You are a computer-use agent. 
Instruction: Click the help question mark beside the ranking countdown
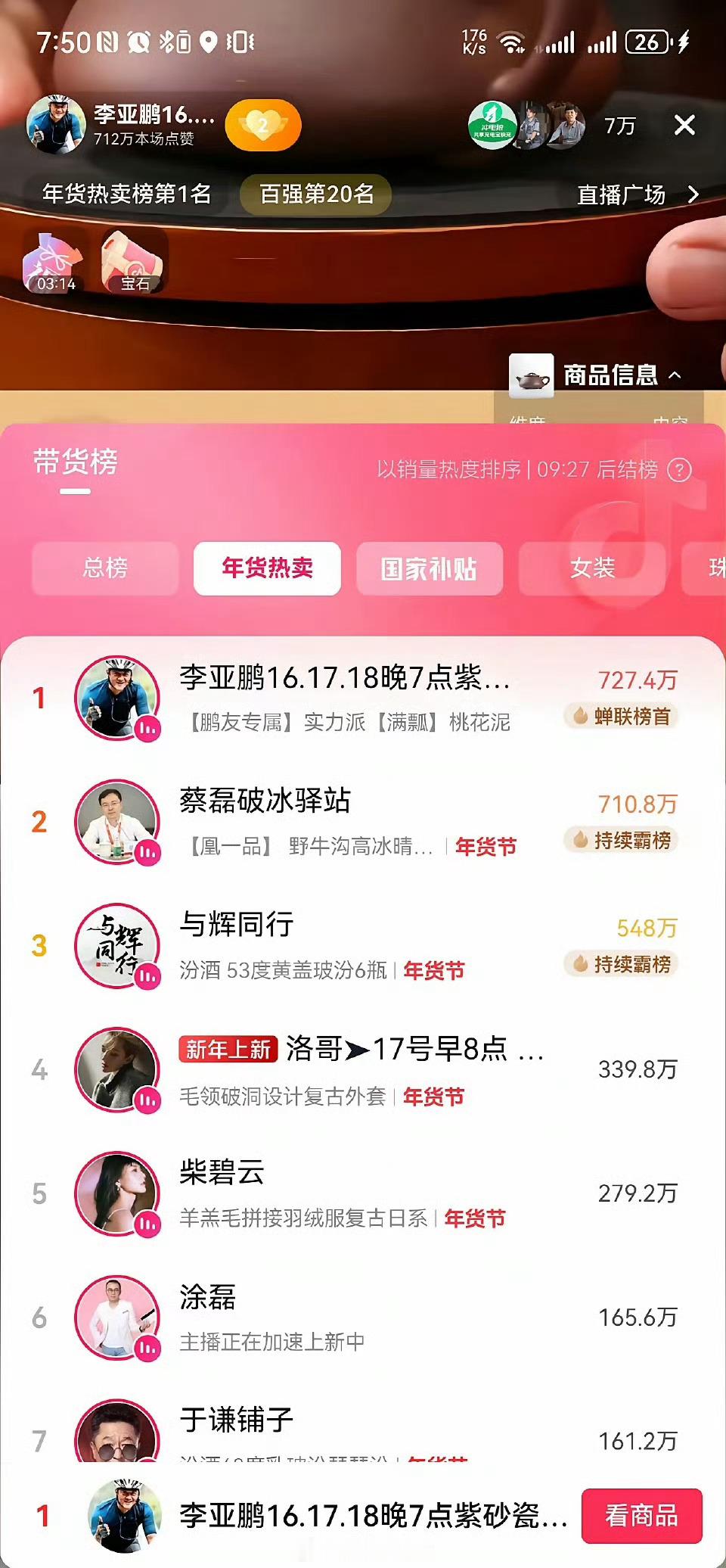(681, 470)
